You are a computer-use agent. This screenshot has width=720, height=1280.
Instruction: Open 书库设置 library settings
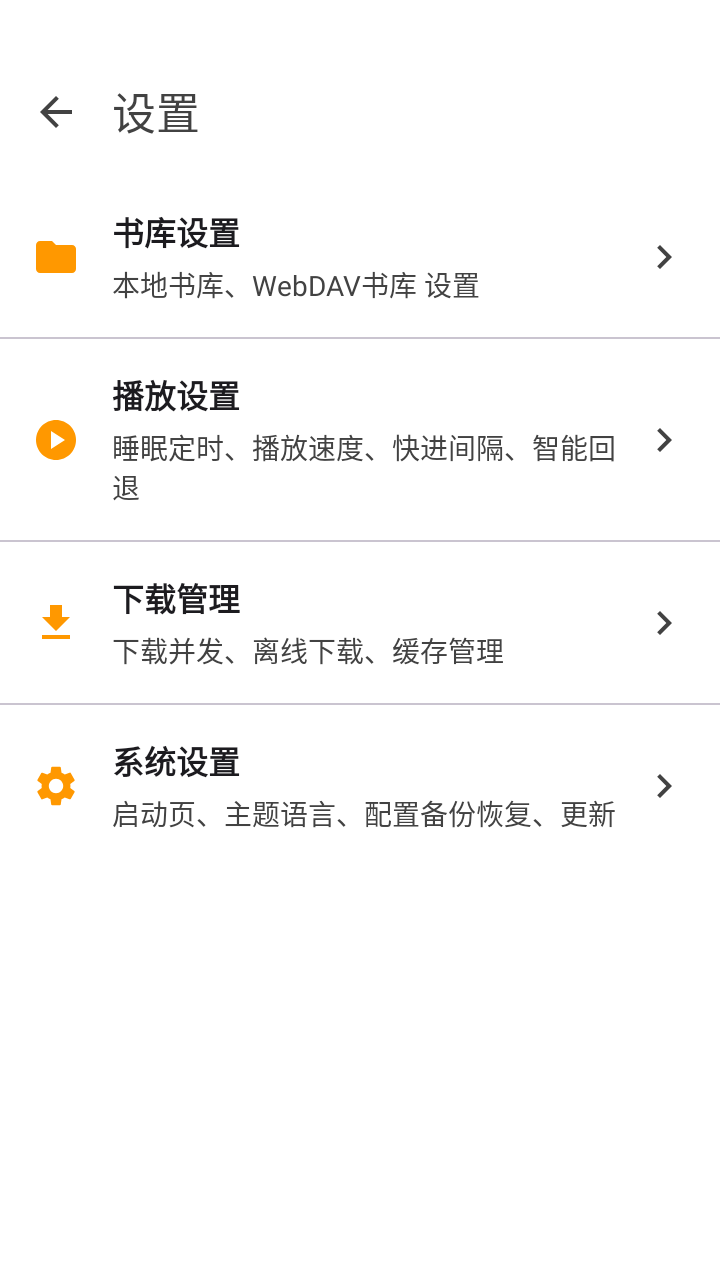tap(360, 257)
